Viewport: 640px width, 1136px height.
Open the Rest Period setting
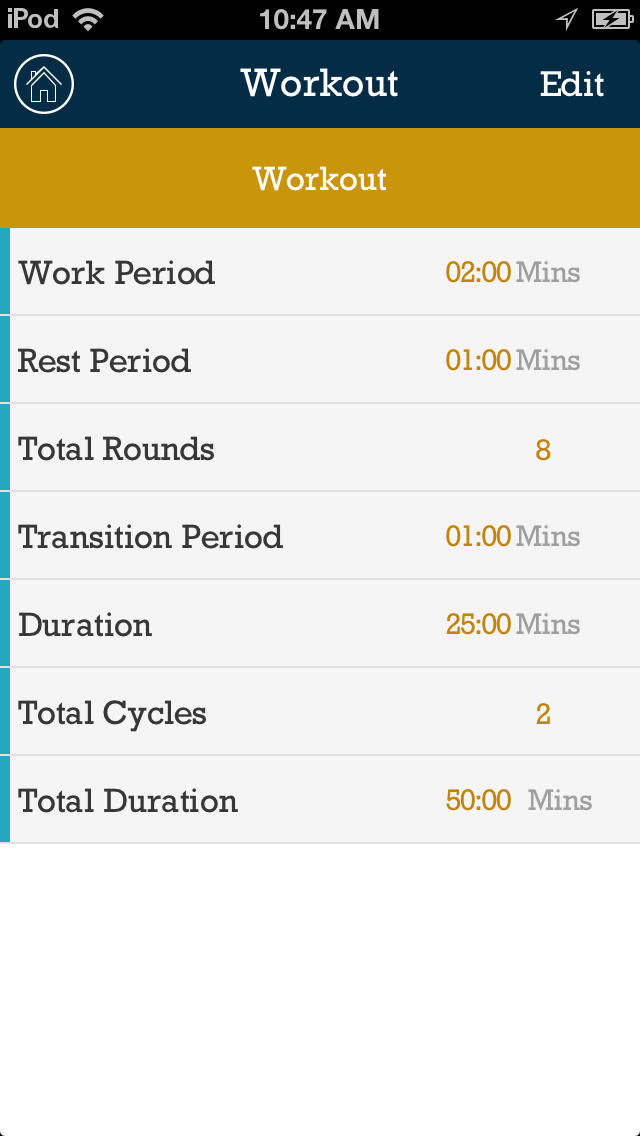point(320,360)
